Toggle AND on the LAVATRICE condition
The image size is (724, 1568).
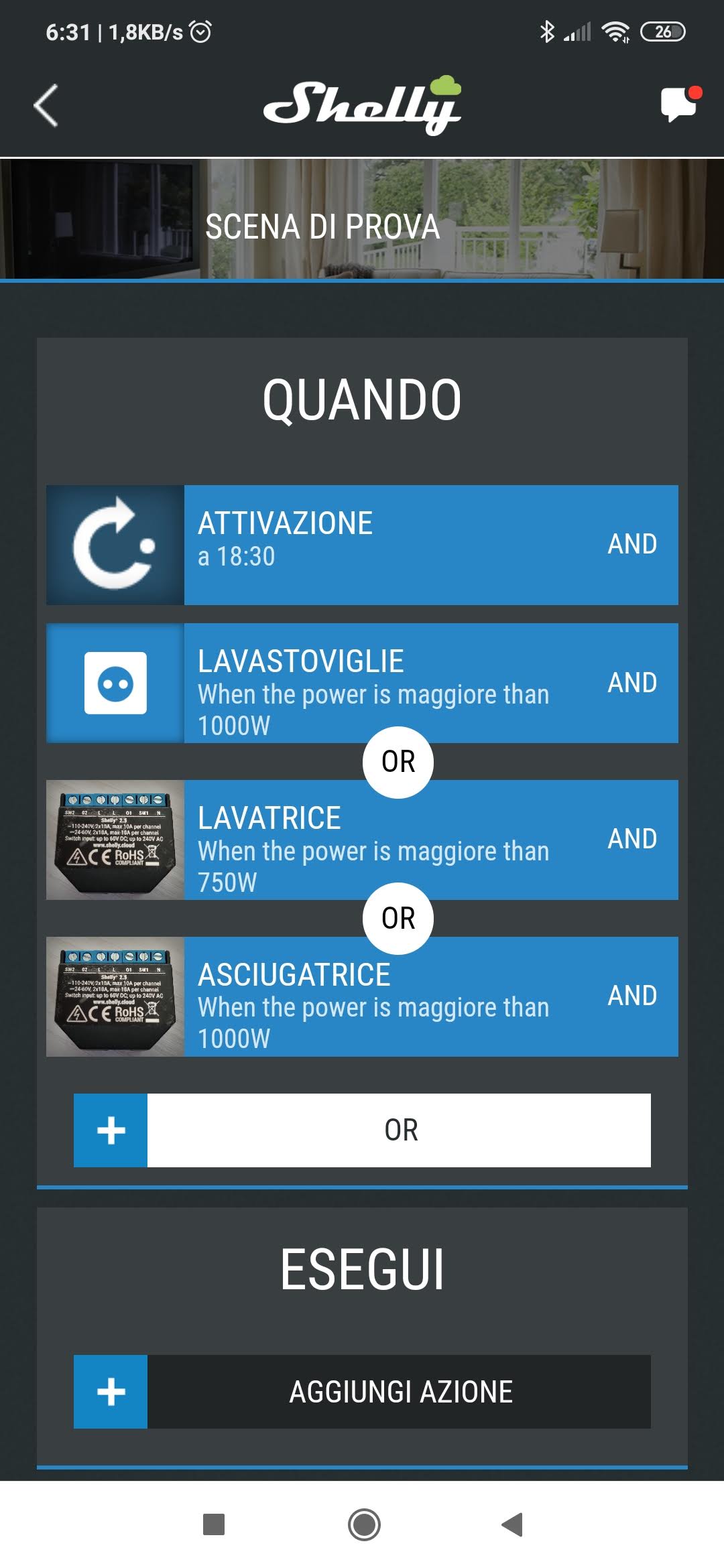pos(631,838)
